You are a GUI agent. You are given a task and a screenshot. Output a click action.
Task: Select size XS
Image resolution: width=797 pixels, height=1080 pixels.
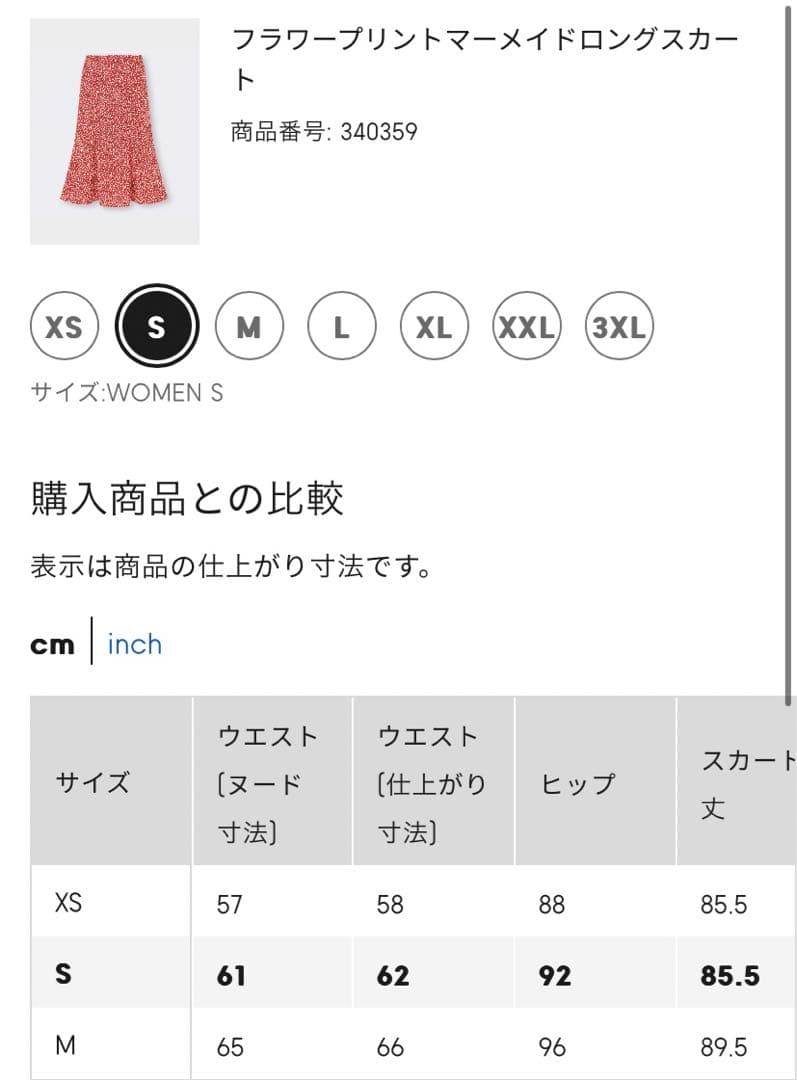point(64,327)
